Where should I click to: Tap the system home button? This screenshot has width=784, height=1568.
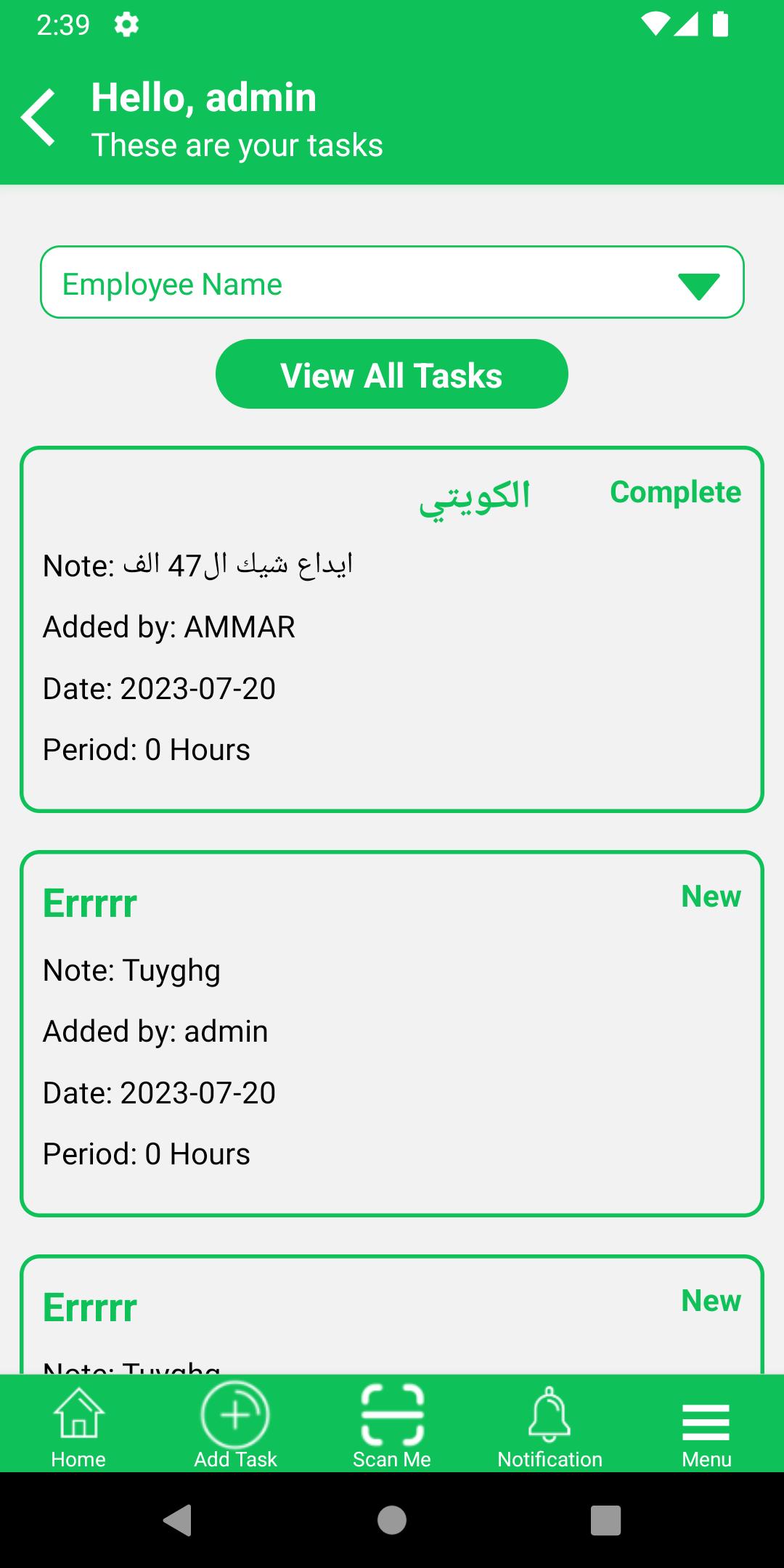click(x=392, y=1520)
